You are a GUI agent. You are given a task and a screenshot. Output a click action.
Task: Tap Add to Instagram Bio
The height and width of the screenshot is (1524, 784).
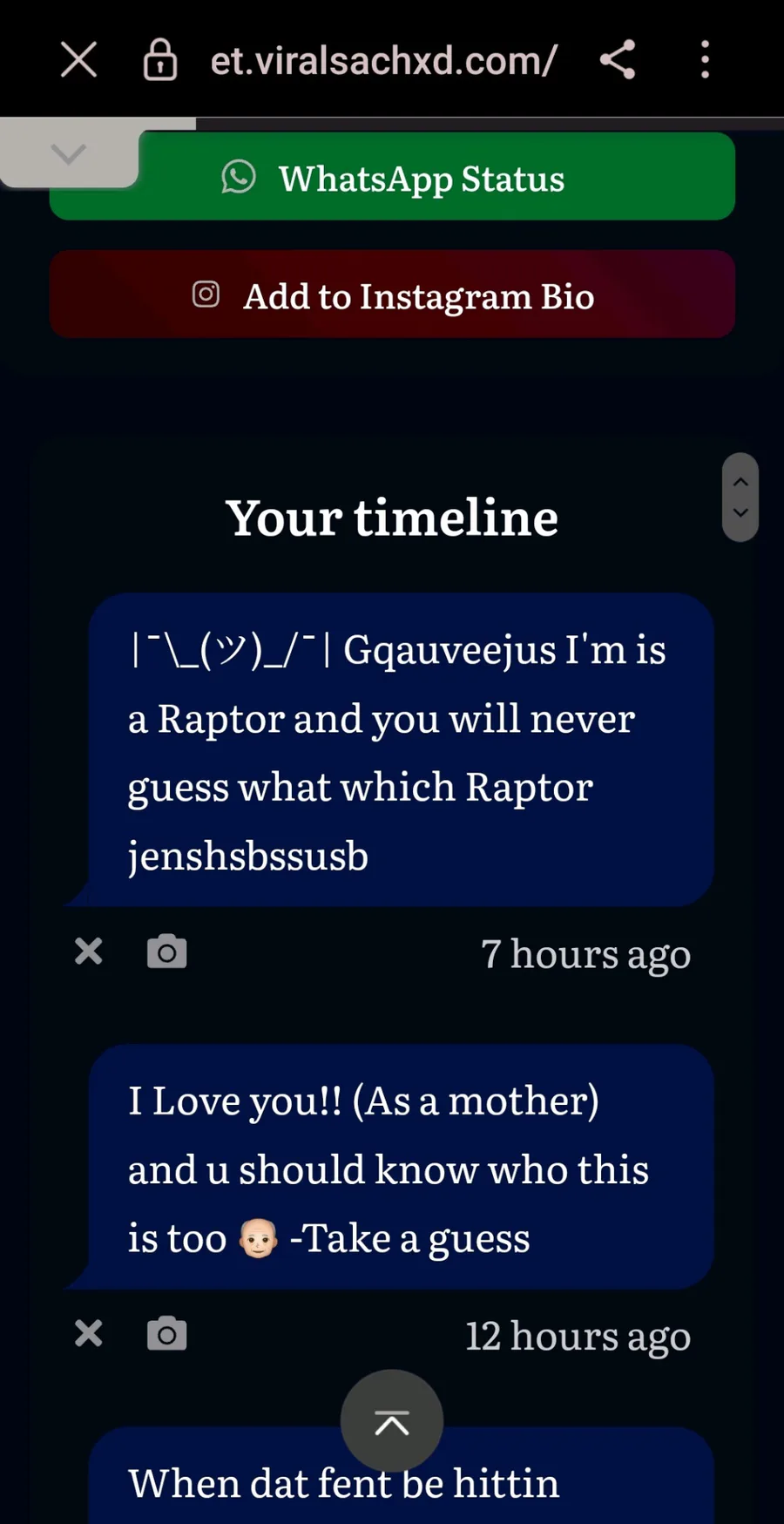click(x=392, y=295)
